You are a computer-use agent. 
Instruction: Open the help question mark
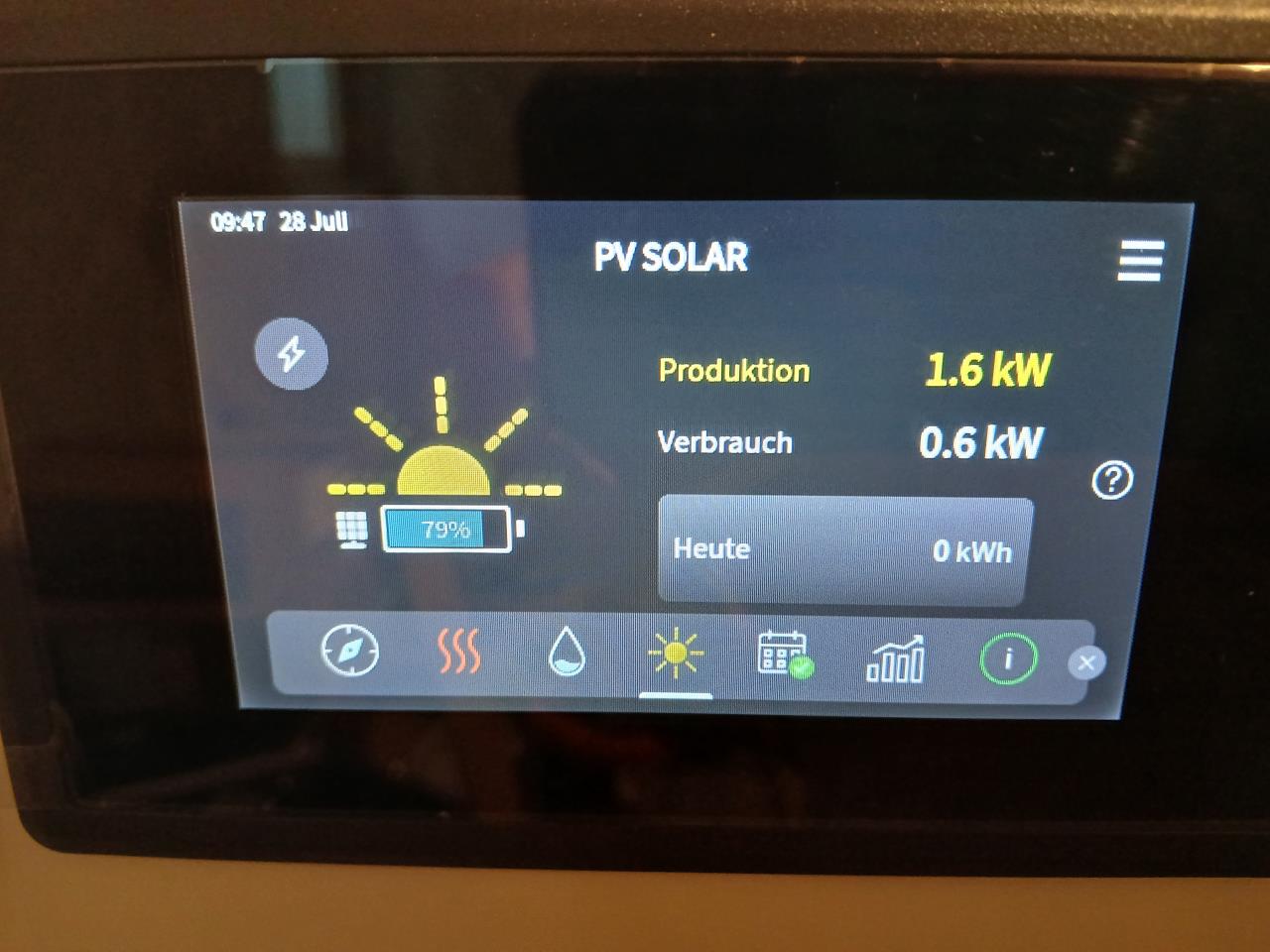(x=1111, y=480)
